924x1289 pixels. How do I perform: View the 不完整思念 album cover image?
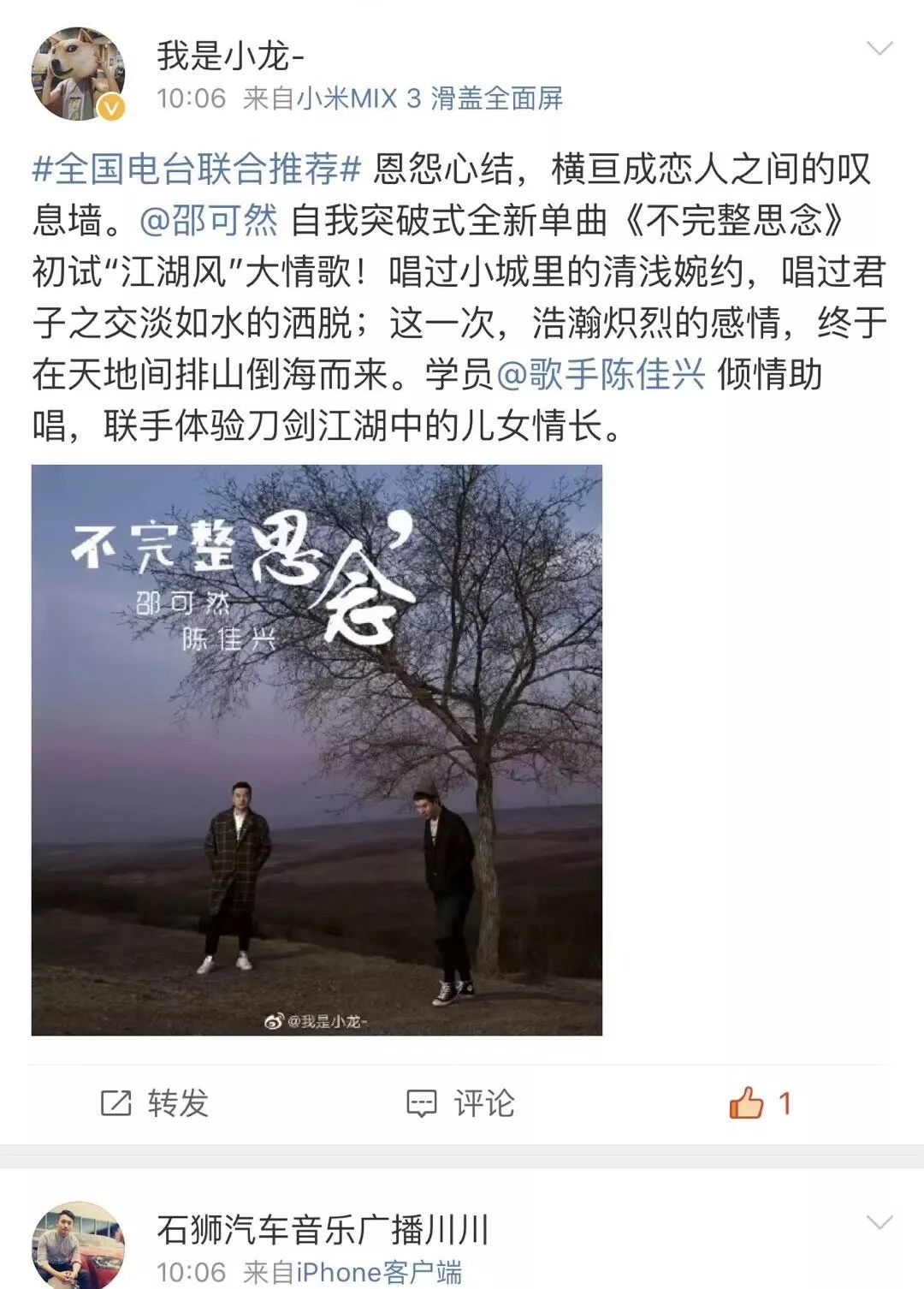point(317,750)
